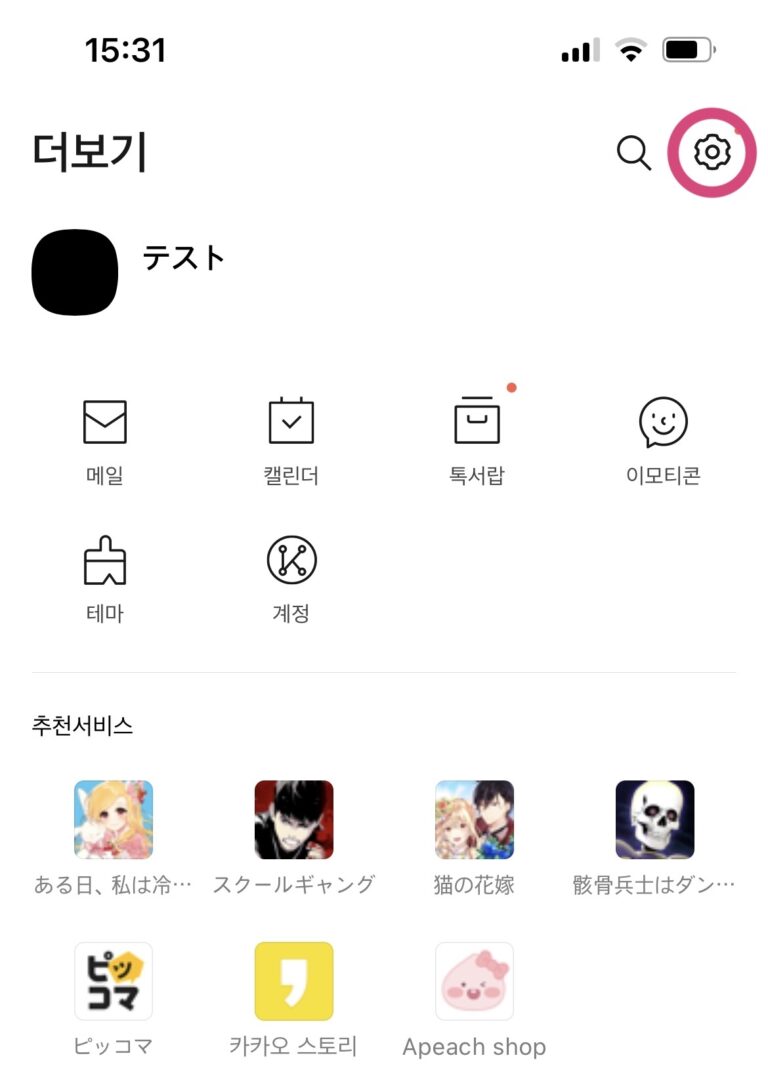This screenshot has height=1066, width=768.
Task: Open 테마 (Themes)
Action: (104, 561)
